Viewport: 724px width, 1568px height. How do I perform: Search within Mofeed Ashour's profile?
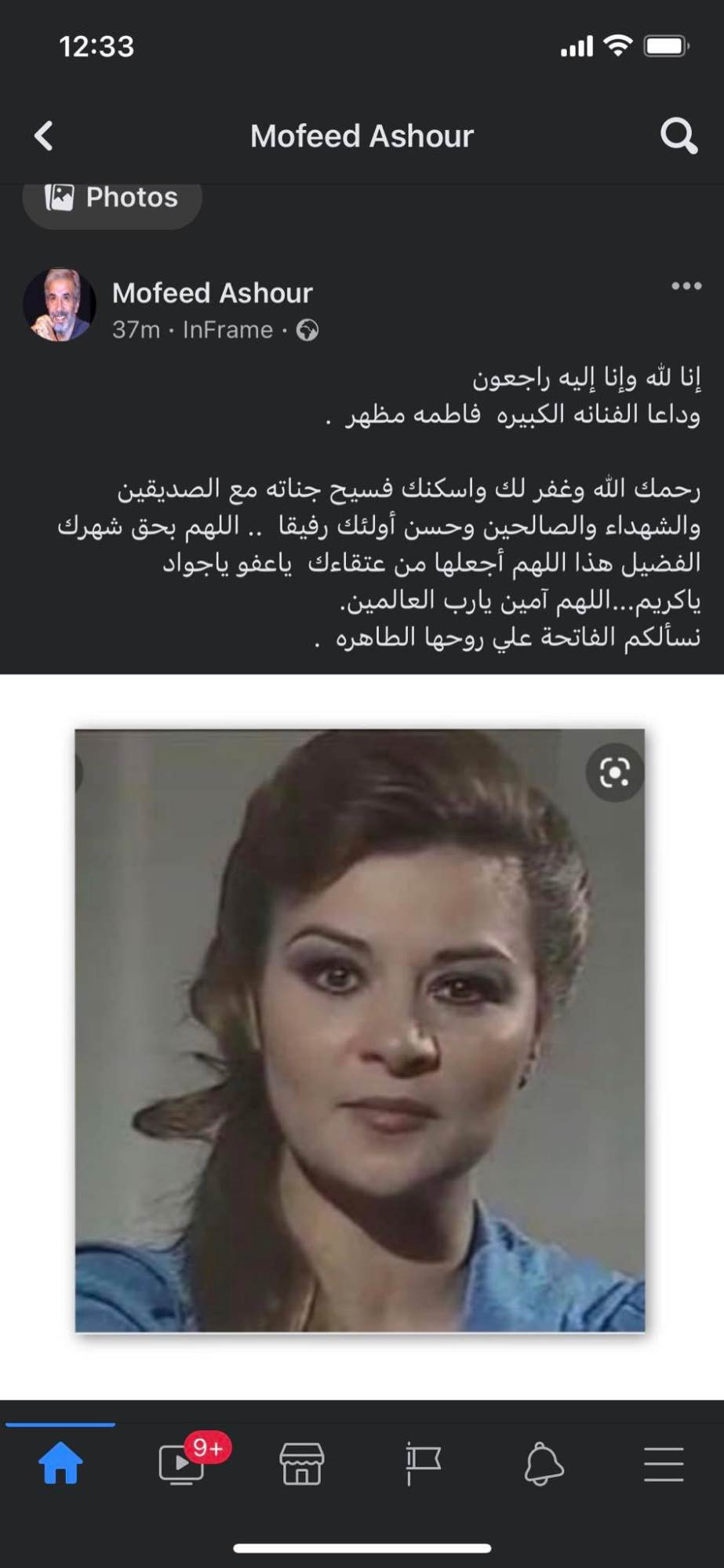point(678,136)
